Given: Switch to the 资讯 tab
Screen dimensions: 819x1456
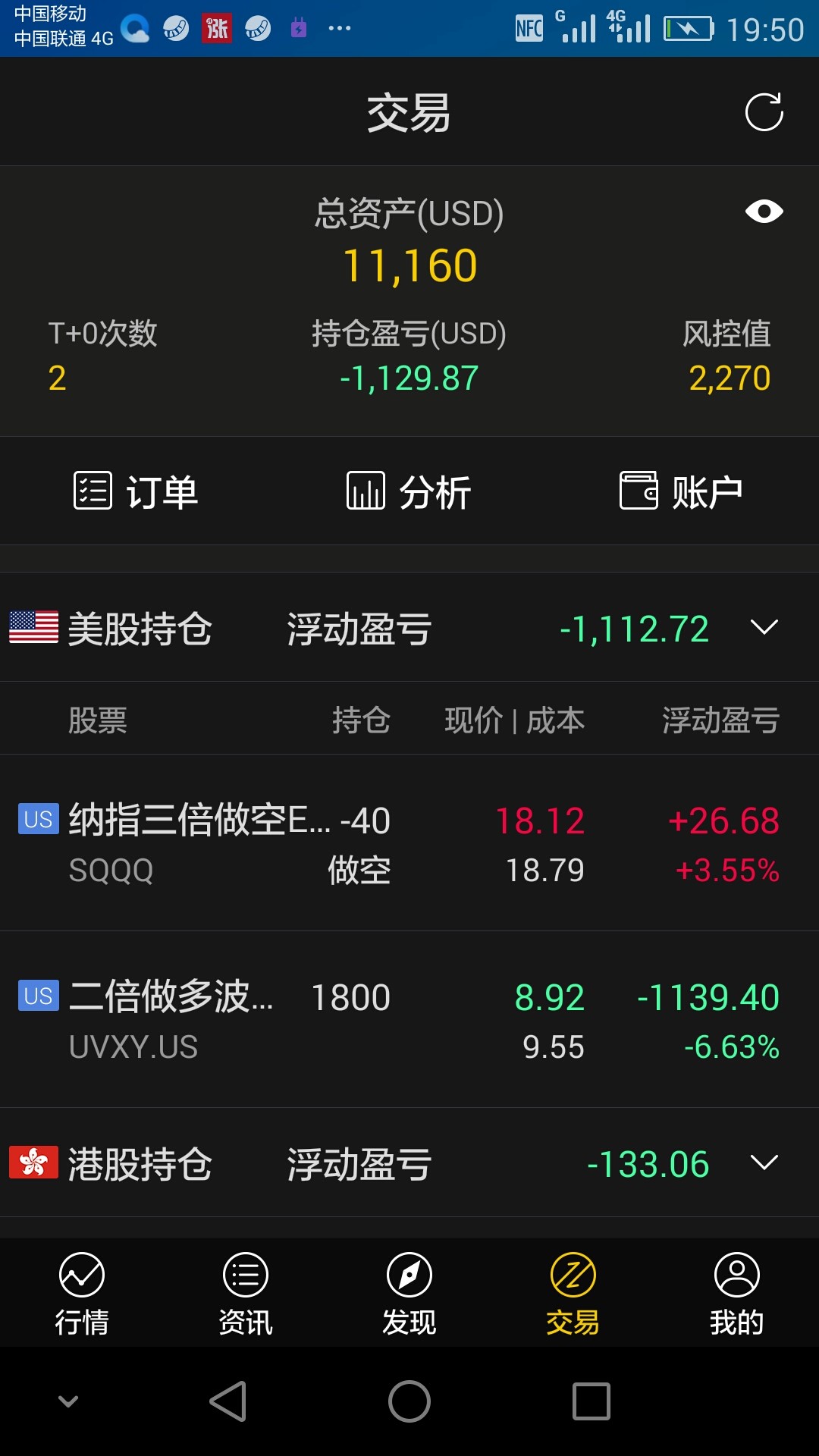Looking at the screenshot, I should coord(246,1294).
